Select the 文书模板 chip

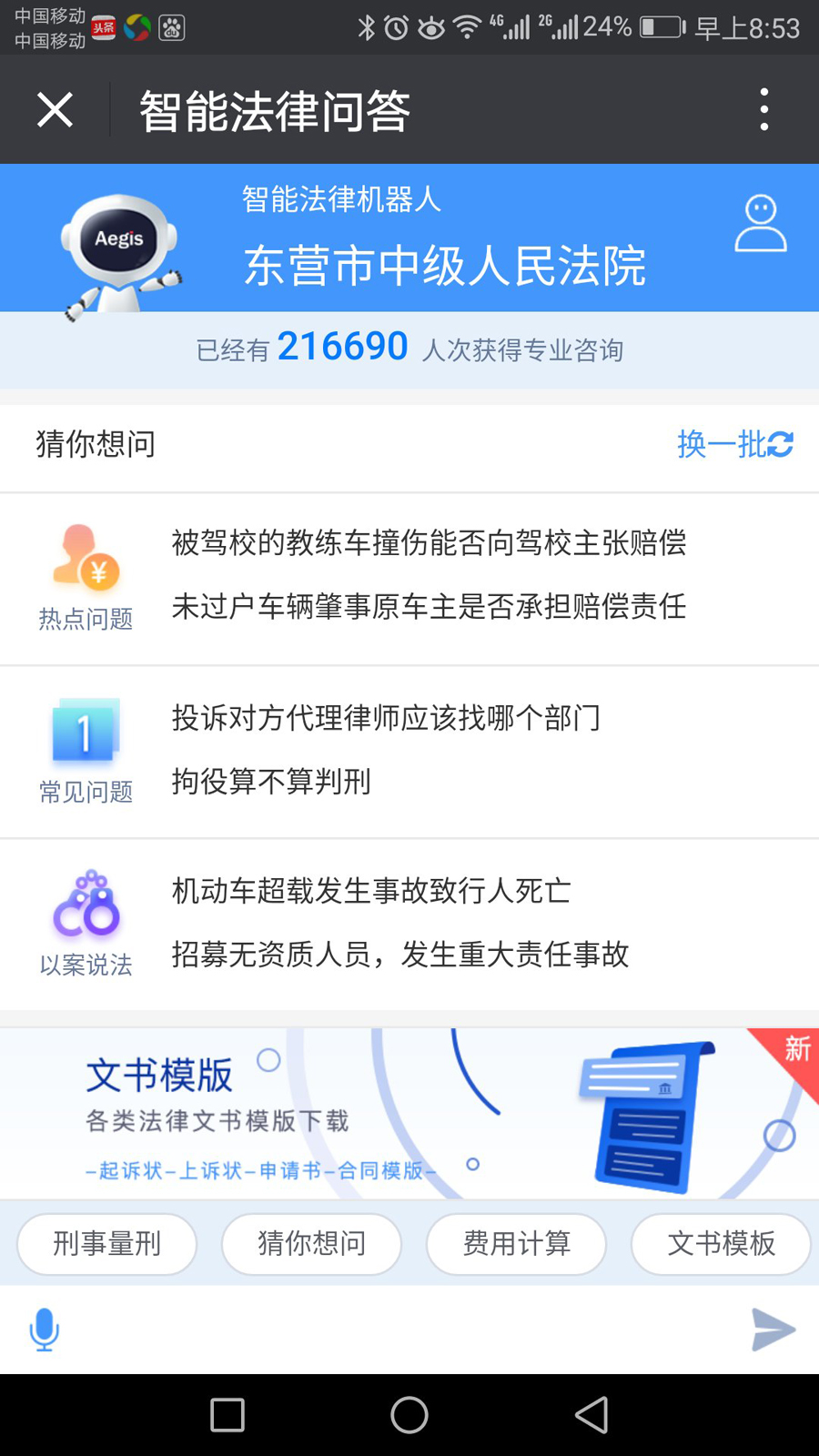click(721, 1243)
